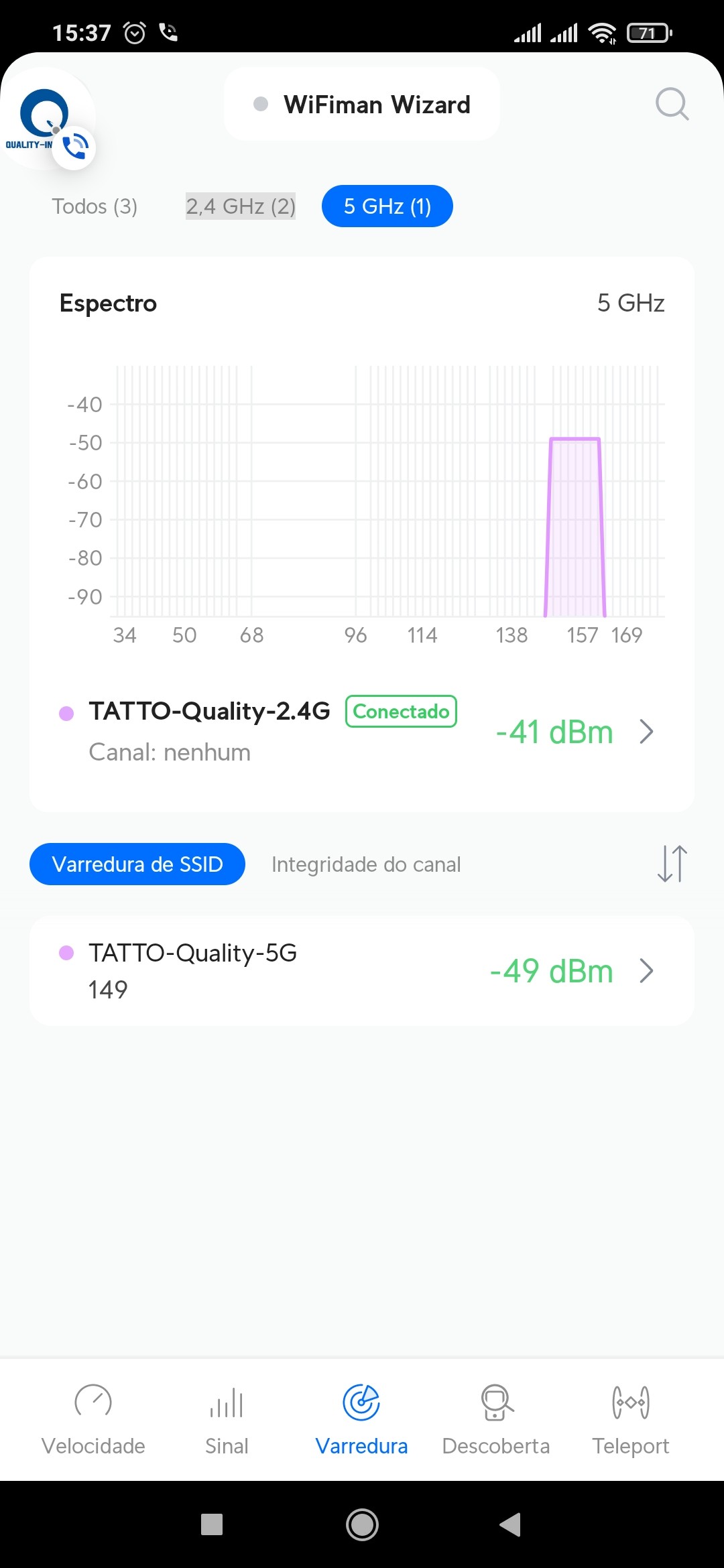Image resolution: width=724 pixels, height=1568 pixels.
Task: Switch to Integridade do canal view
Action: pos(366,864)
